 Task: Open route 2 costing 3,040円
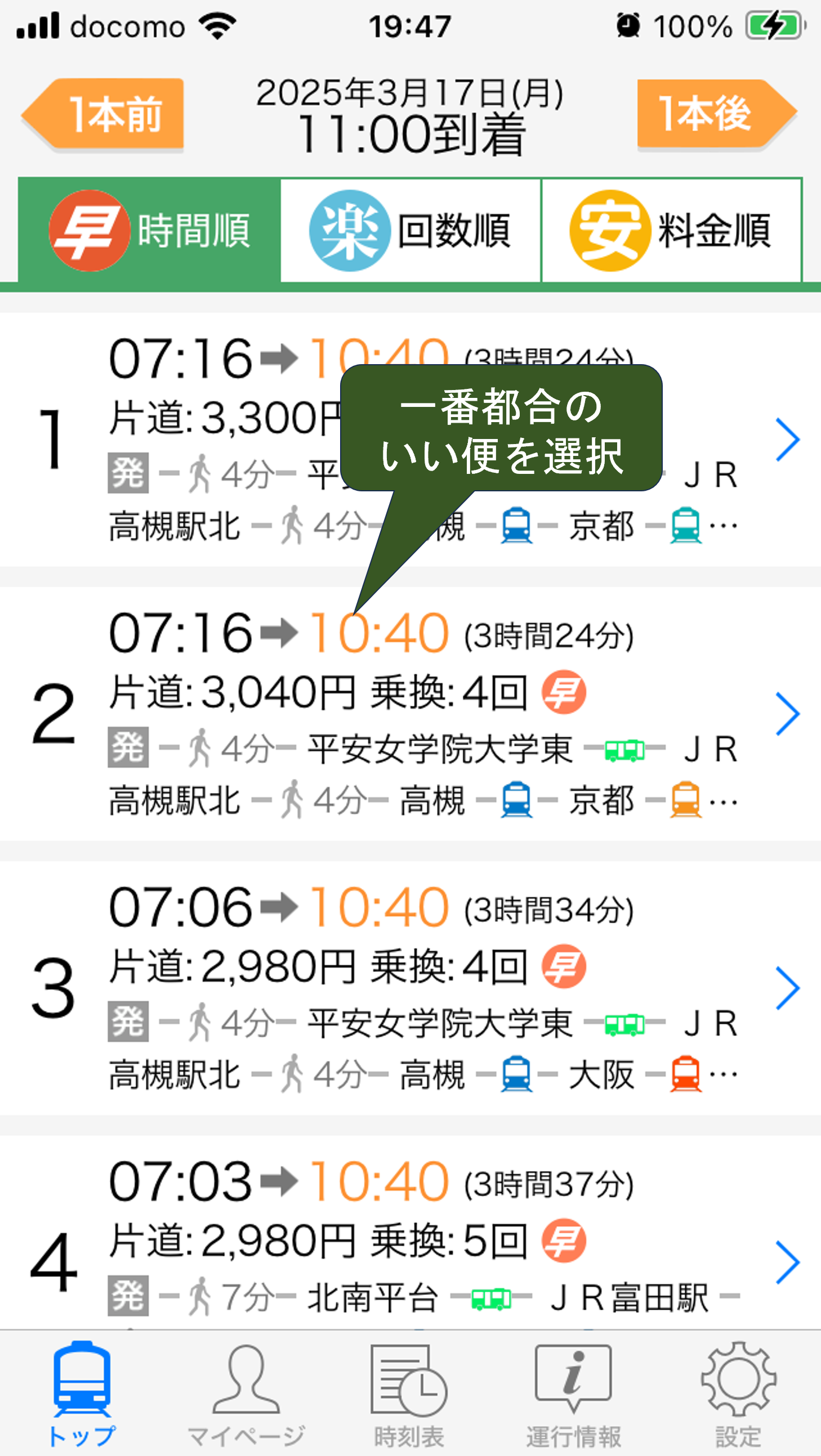410,714
